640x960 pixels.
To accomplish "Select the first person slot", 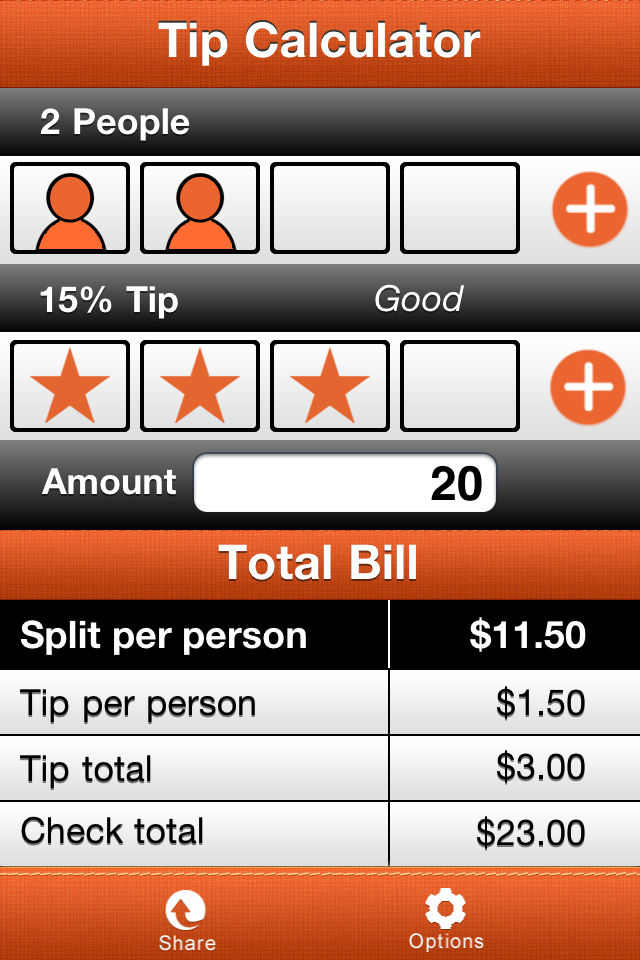I will point(70,208).
